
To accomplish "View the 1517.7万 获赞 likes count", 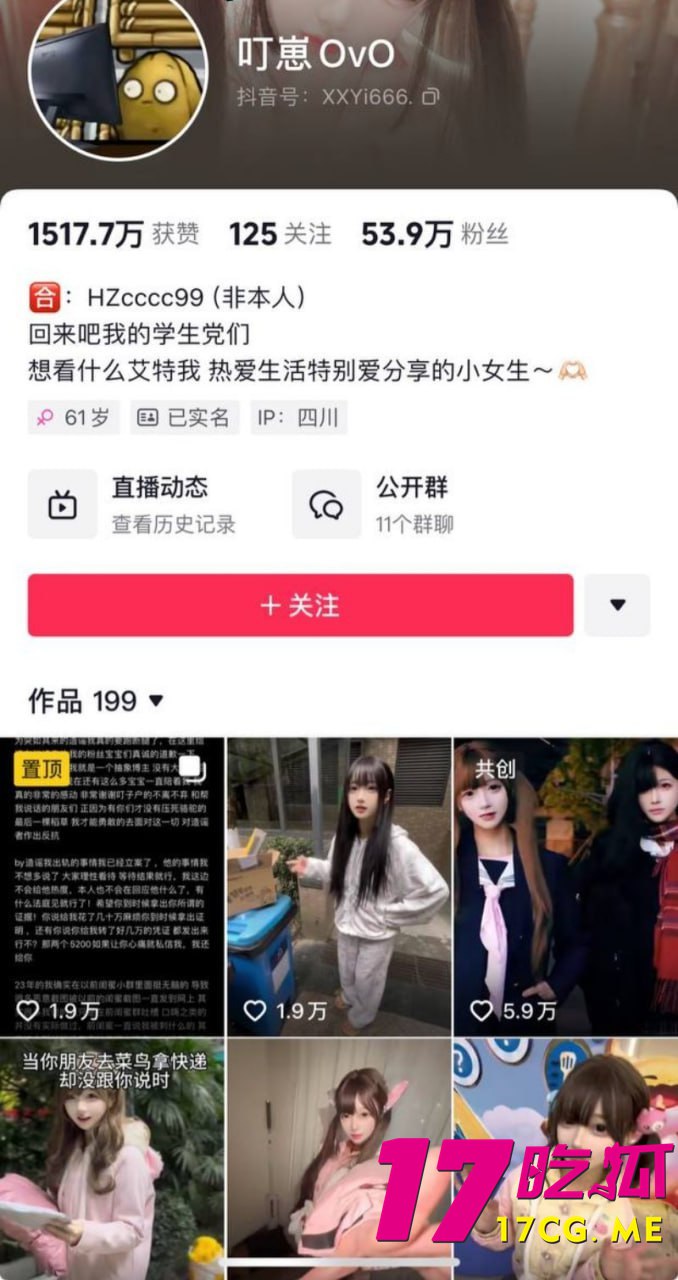I will tap(113, 234).
